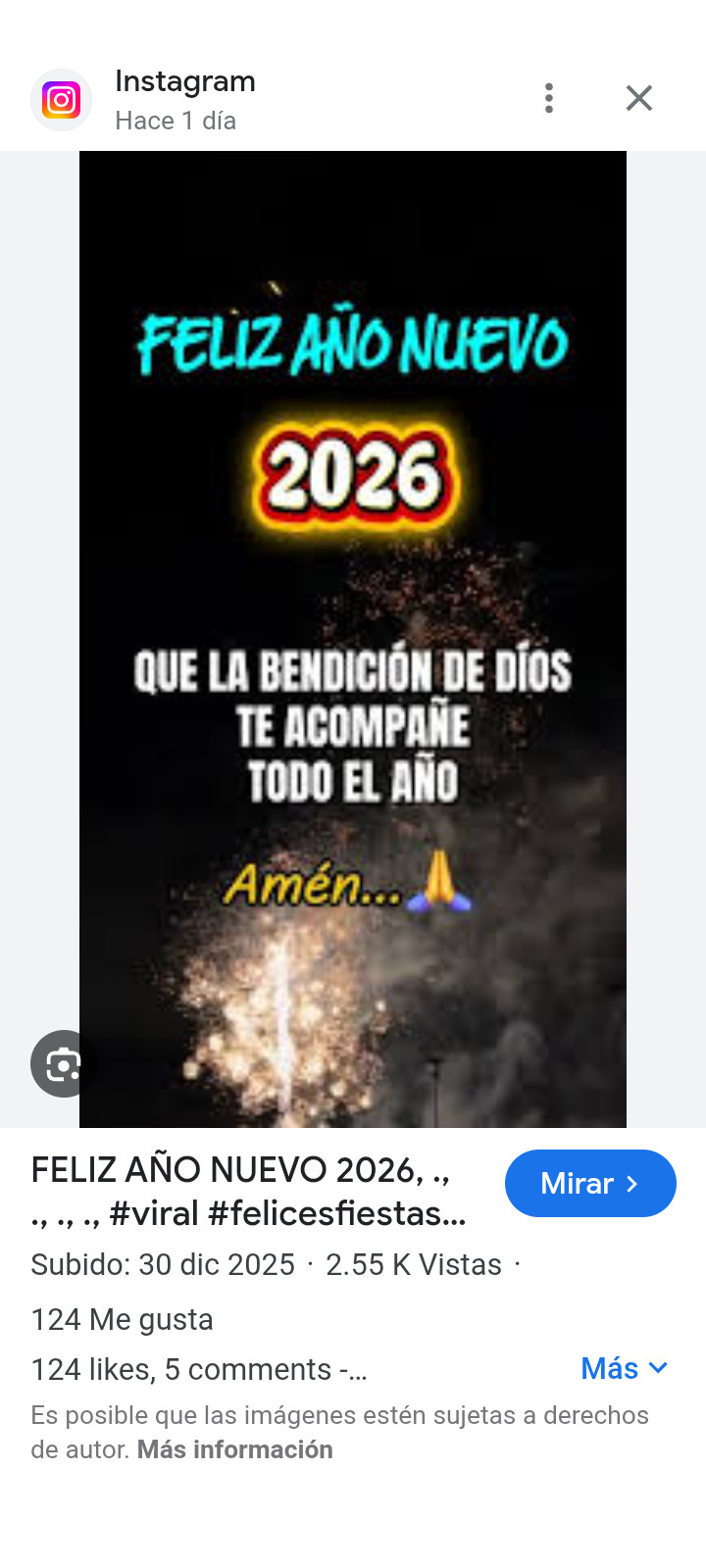Tap the blue Mirar button
Screen dimensions: 706x1568
590,1184
